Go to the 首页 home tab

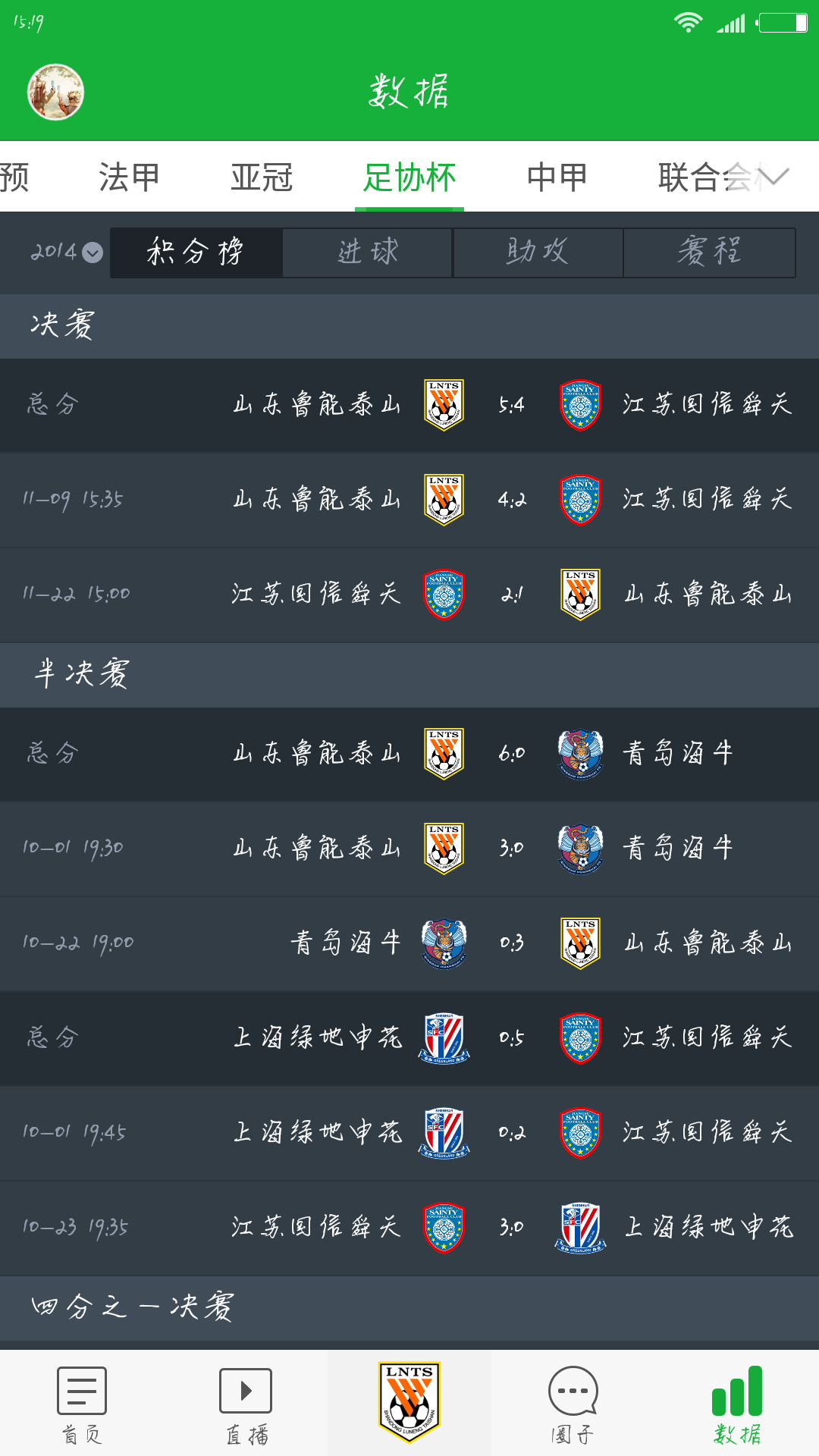[82, 1403]
